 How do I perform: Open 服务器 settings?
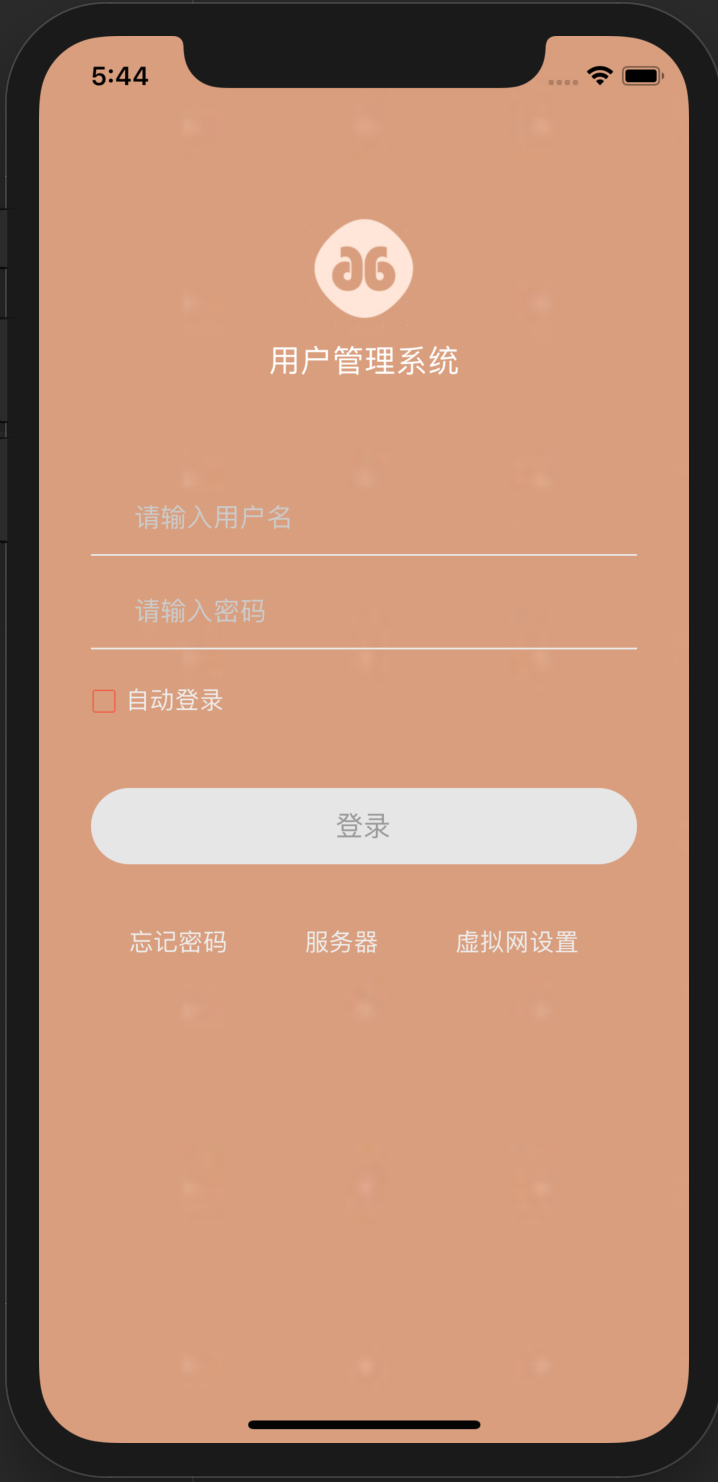tap(341, 942)
